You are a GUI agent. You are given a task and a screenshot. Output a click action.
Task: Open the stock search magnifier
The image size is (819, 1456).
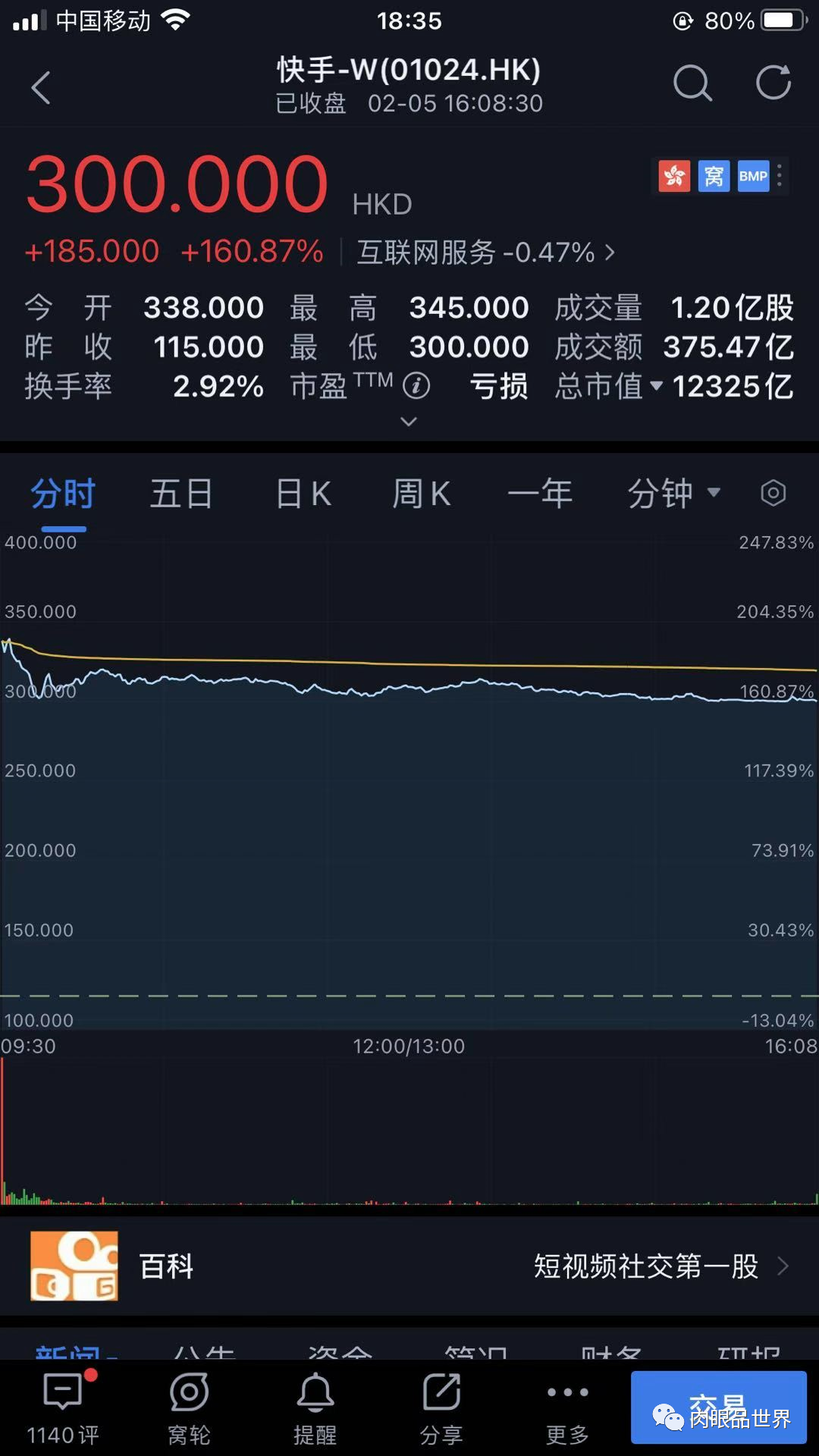692,83
